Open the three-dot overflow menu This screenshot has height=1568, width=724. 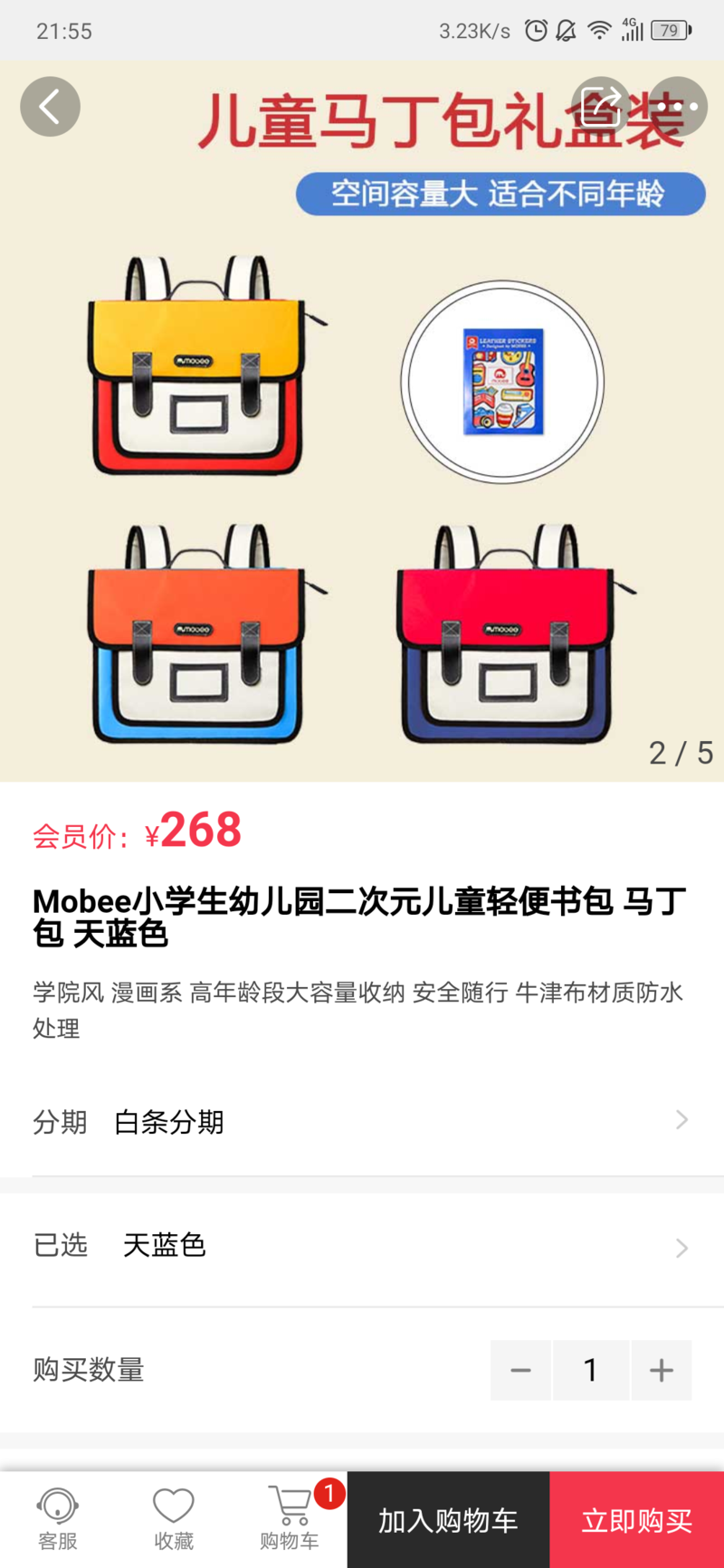point(678,107)
